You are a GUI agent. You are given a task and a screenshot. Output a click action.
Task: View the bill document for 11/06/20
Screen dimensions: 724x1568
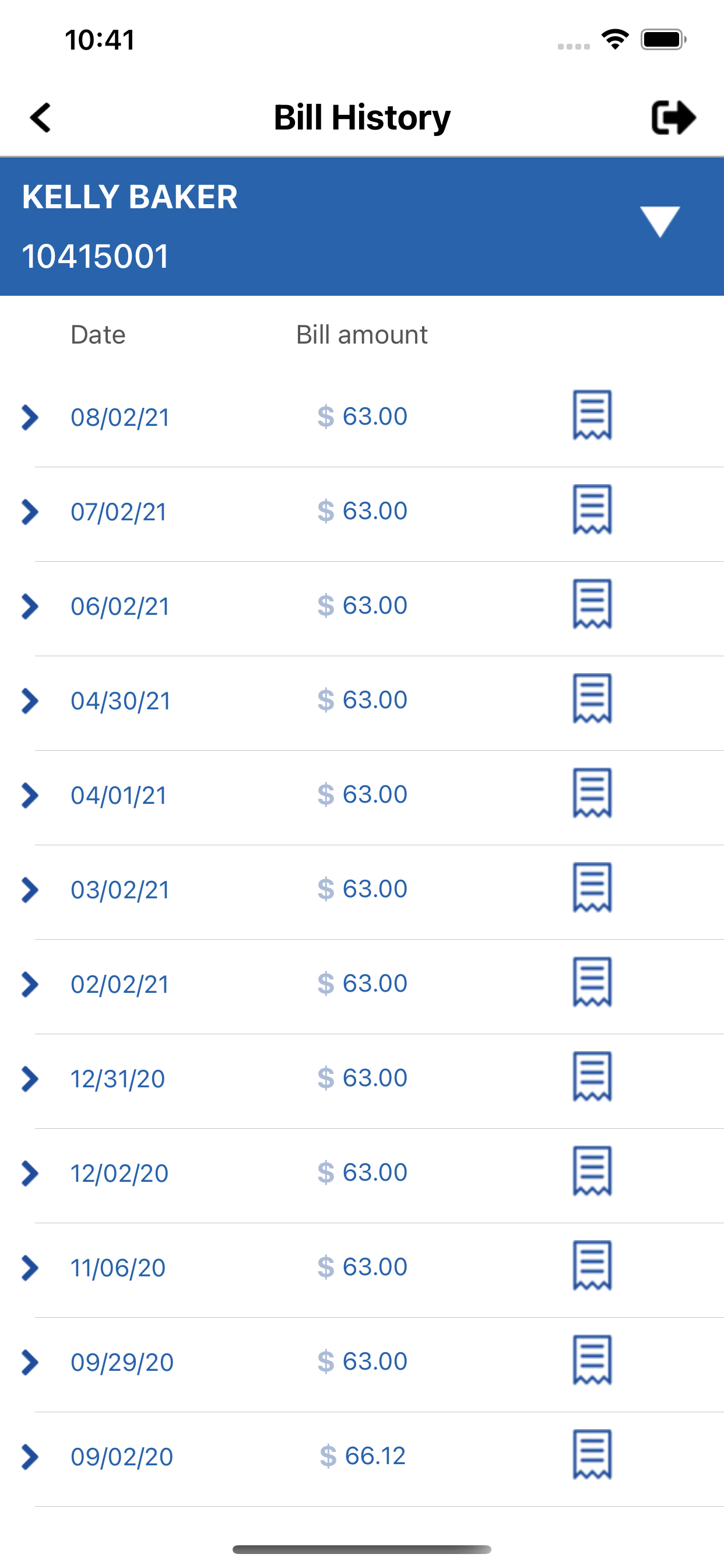pyautogui.click(x=592, y=1265)
